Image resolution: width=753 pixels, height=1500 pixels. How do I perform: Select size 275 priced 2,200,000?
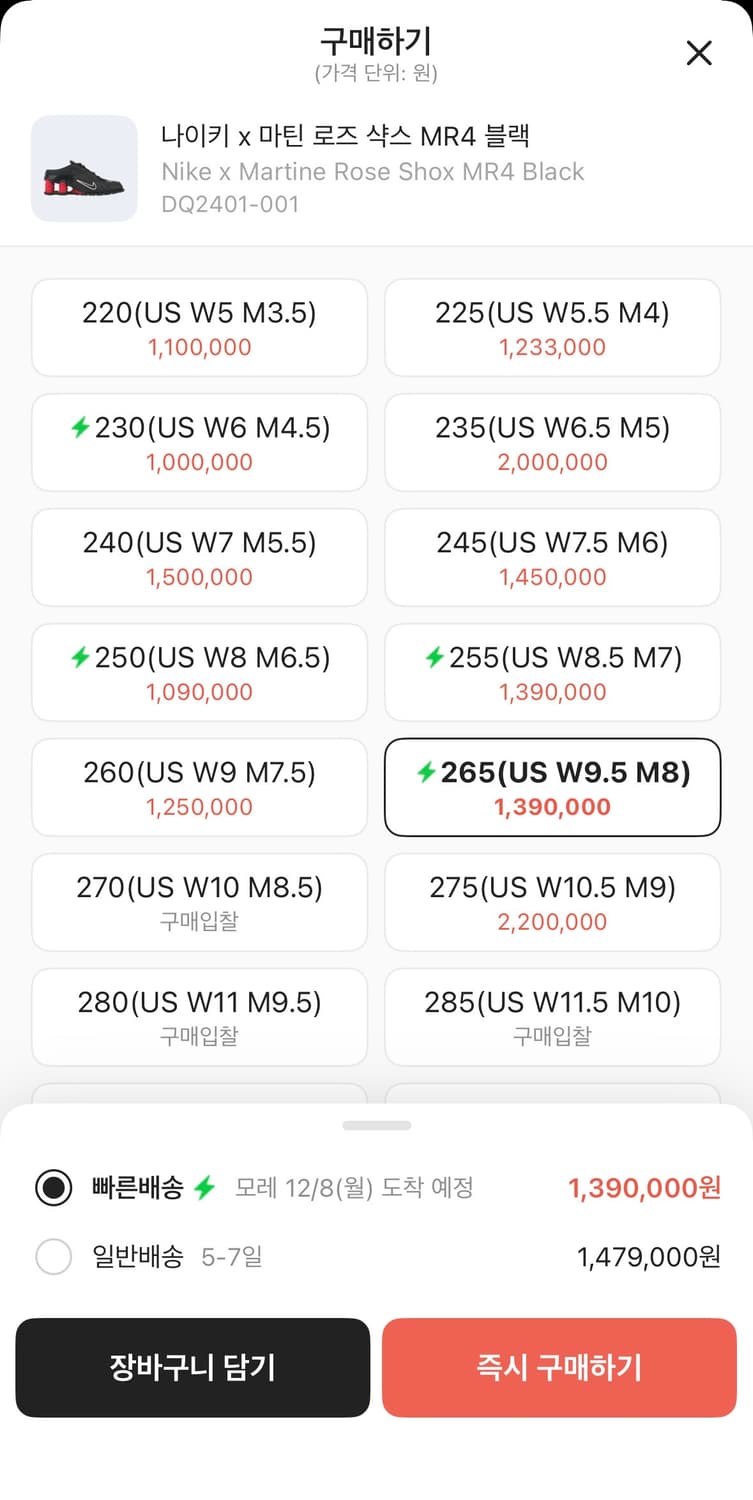552,902
